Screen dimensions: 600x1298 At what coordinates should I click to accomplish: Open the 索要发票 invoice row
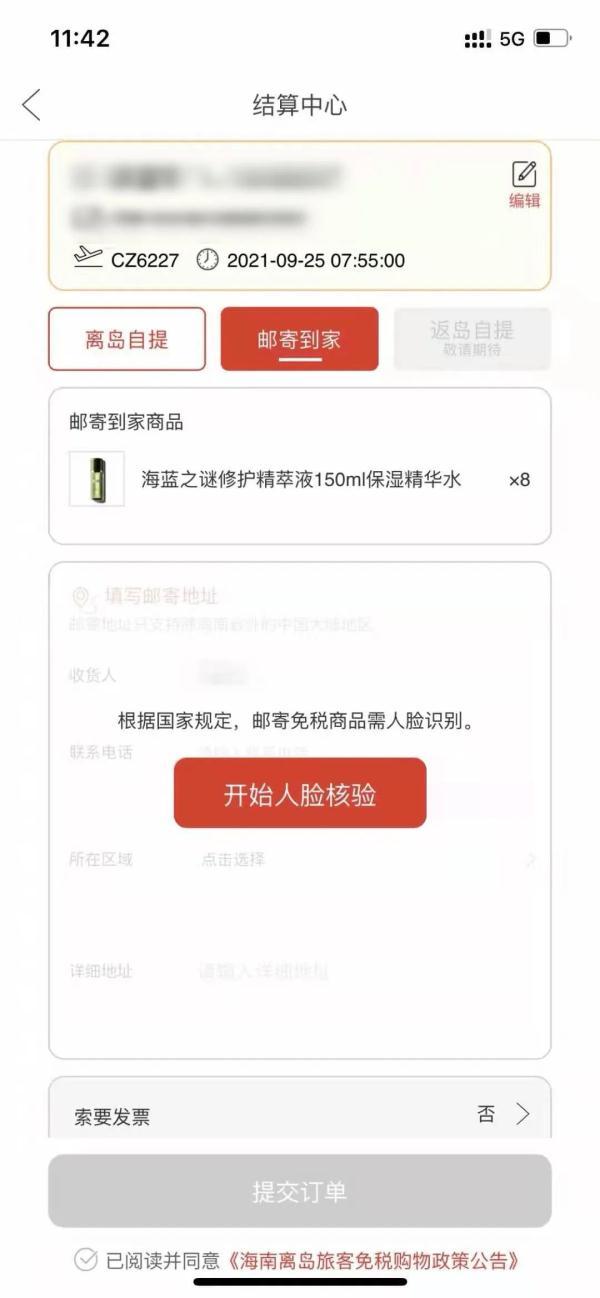(x=300, y=1115)
